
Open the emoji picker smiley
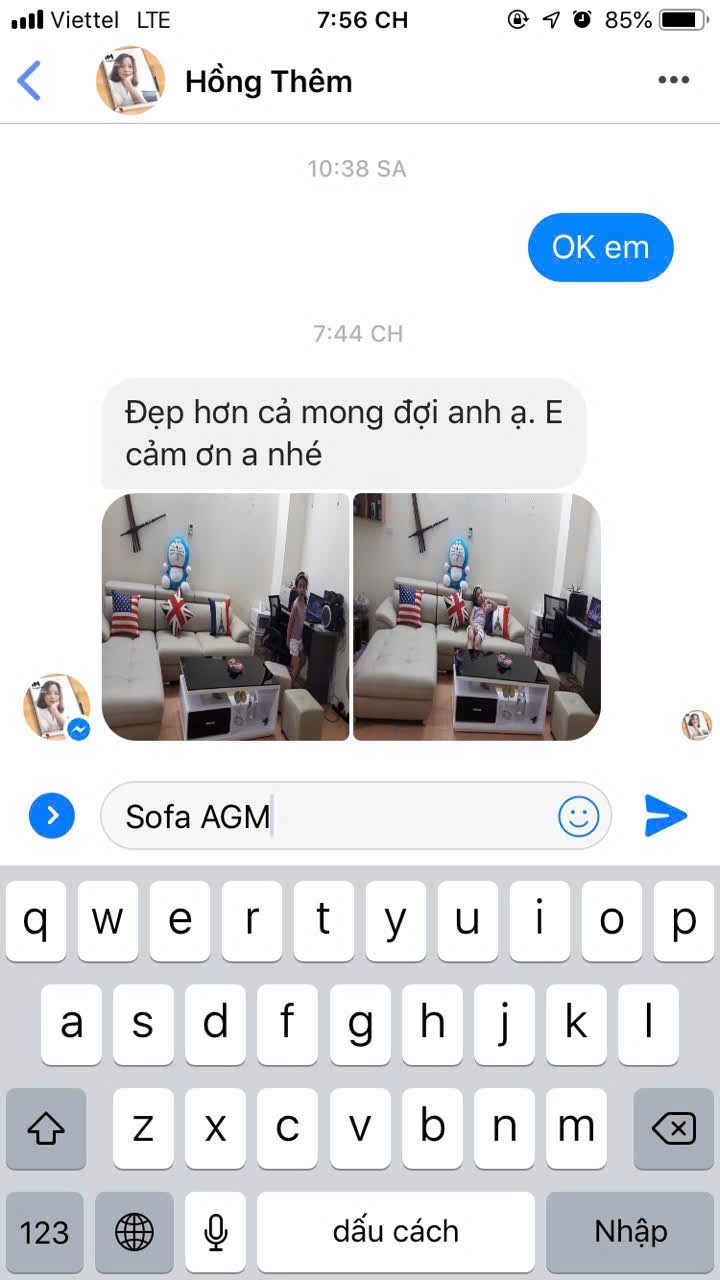578,817
